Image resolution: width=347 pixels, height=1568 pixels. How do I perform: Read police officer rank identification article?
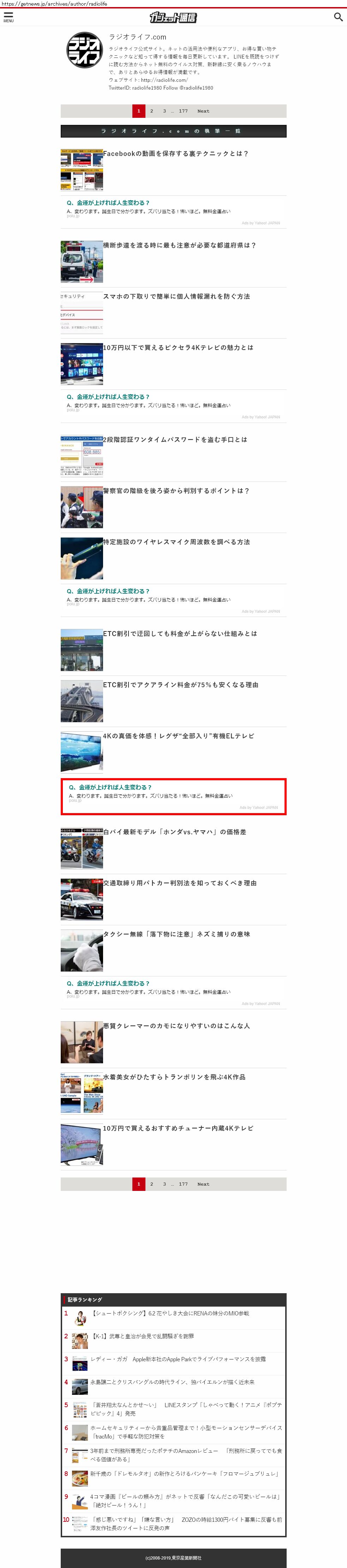click(176, 491)
